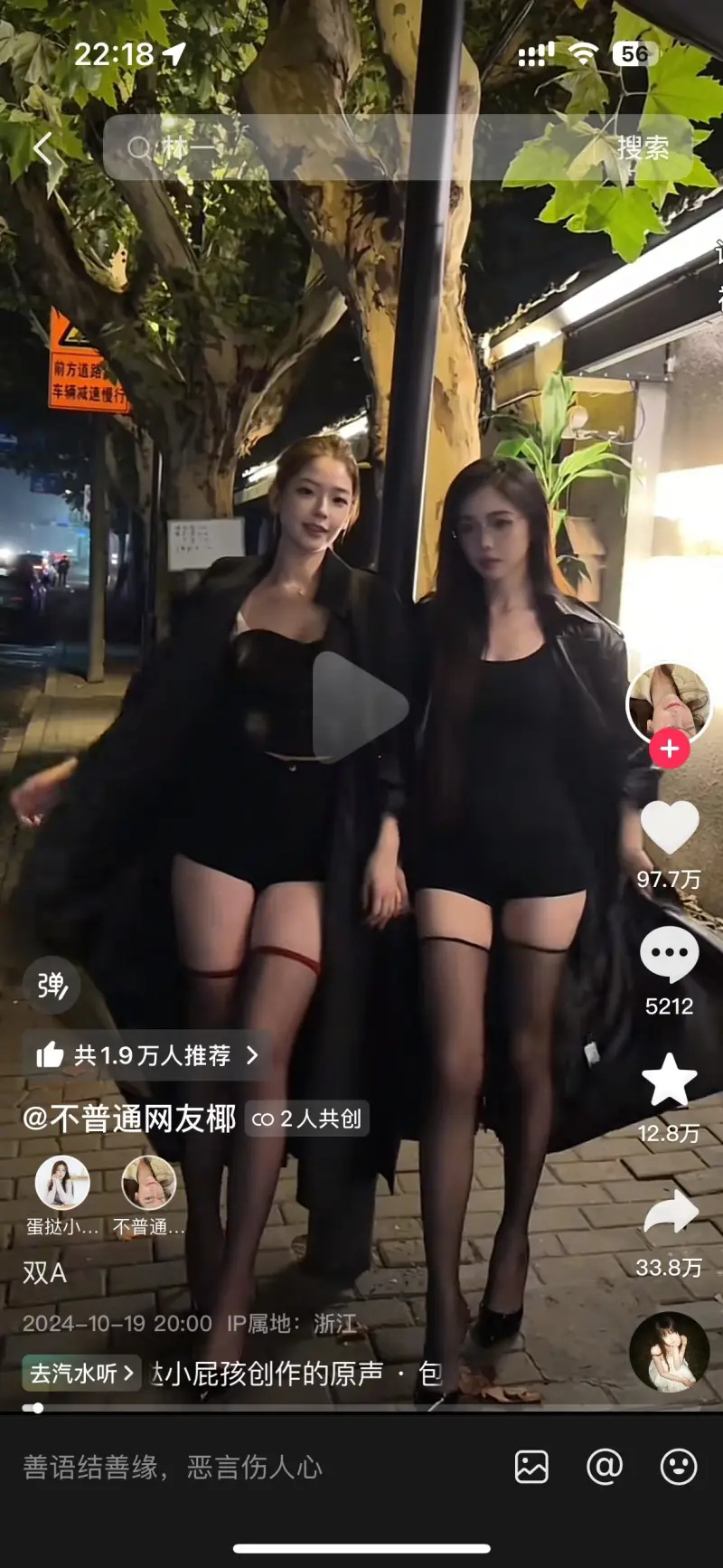Open 共1.9万人推荐 recommendations
This screenshot has height=1568, width=723.
(x=146, y=1055)
